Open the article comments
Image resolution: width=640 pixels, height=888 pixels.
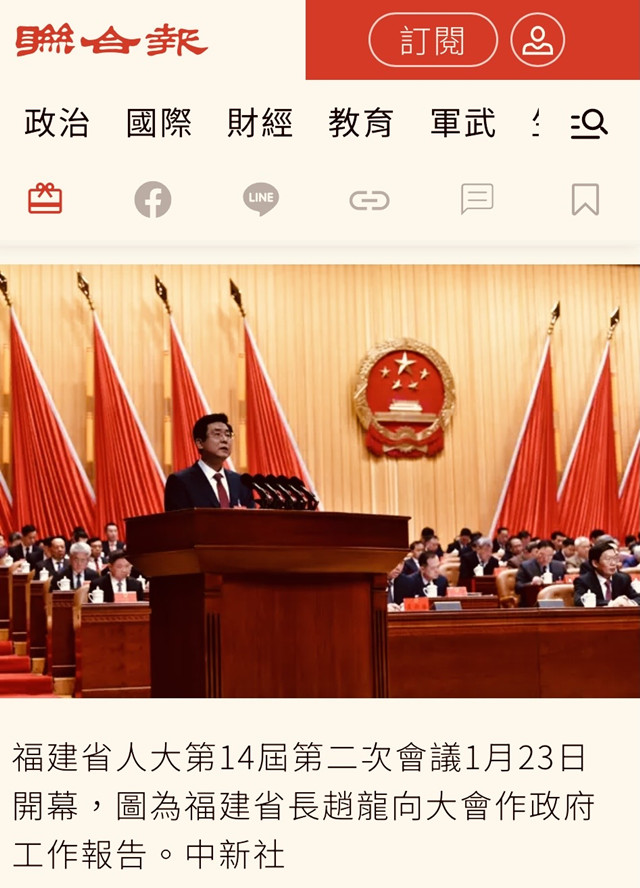pos(477,199)
